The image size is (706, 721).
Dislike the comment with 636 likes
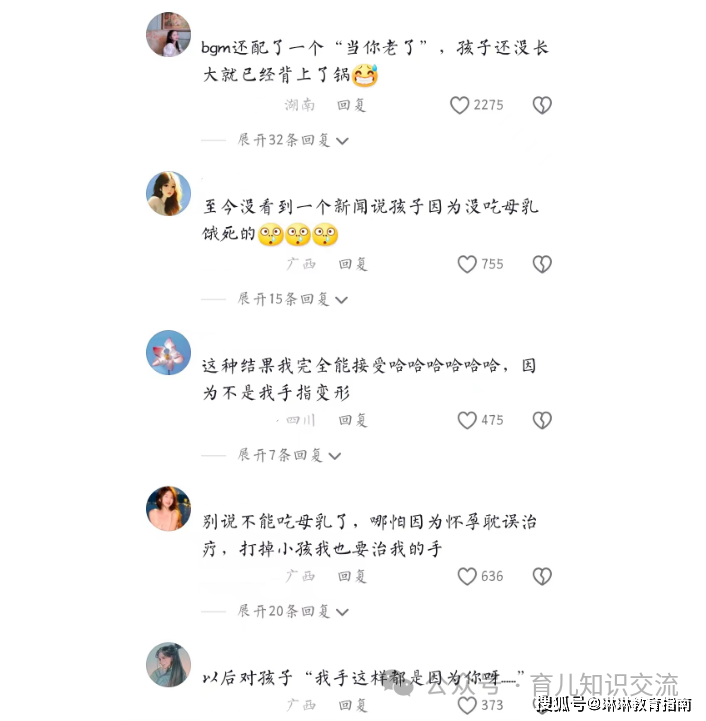[x=541, y=576]
